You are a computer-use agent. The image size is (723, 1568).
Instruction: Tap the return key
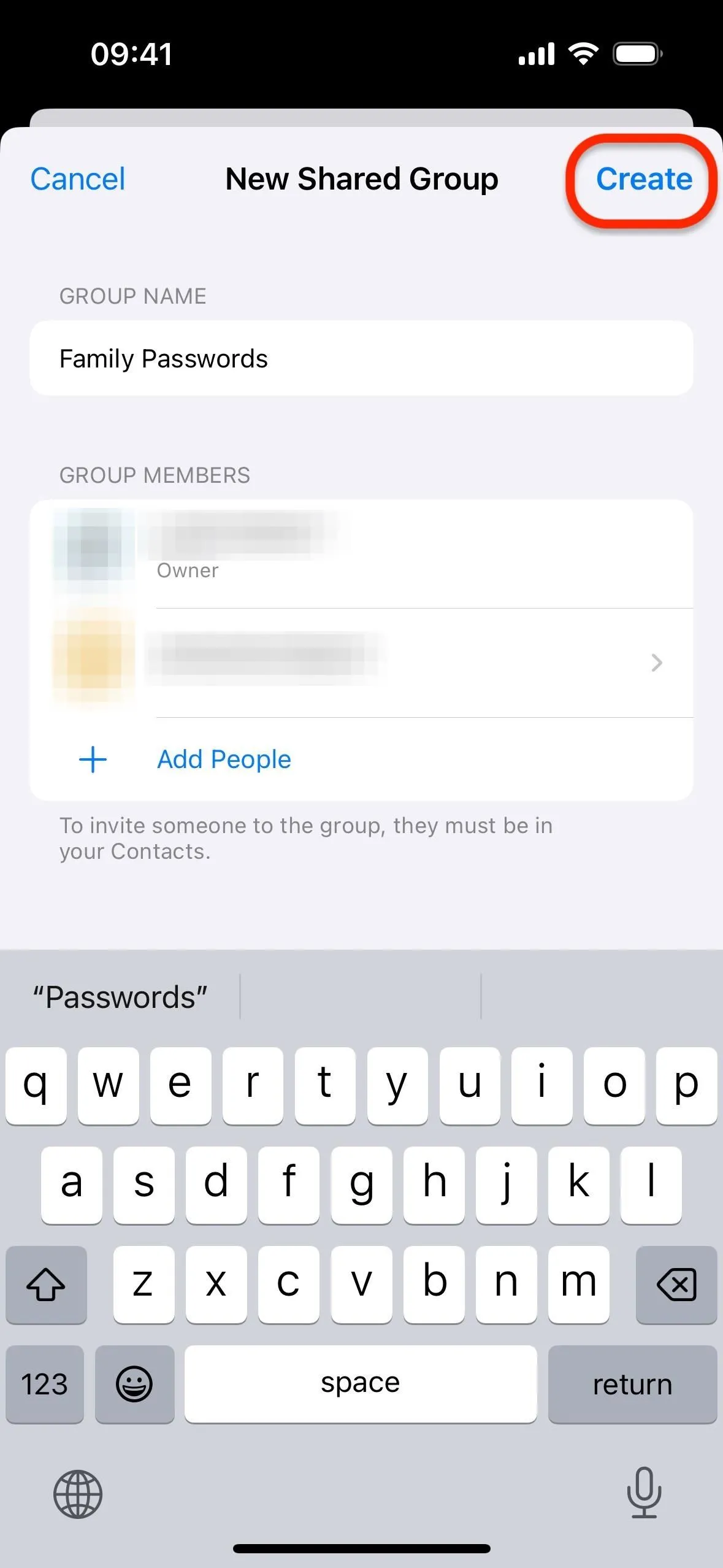click(x=632, y=1385)
